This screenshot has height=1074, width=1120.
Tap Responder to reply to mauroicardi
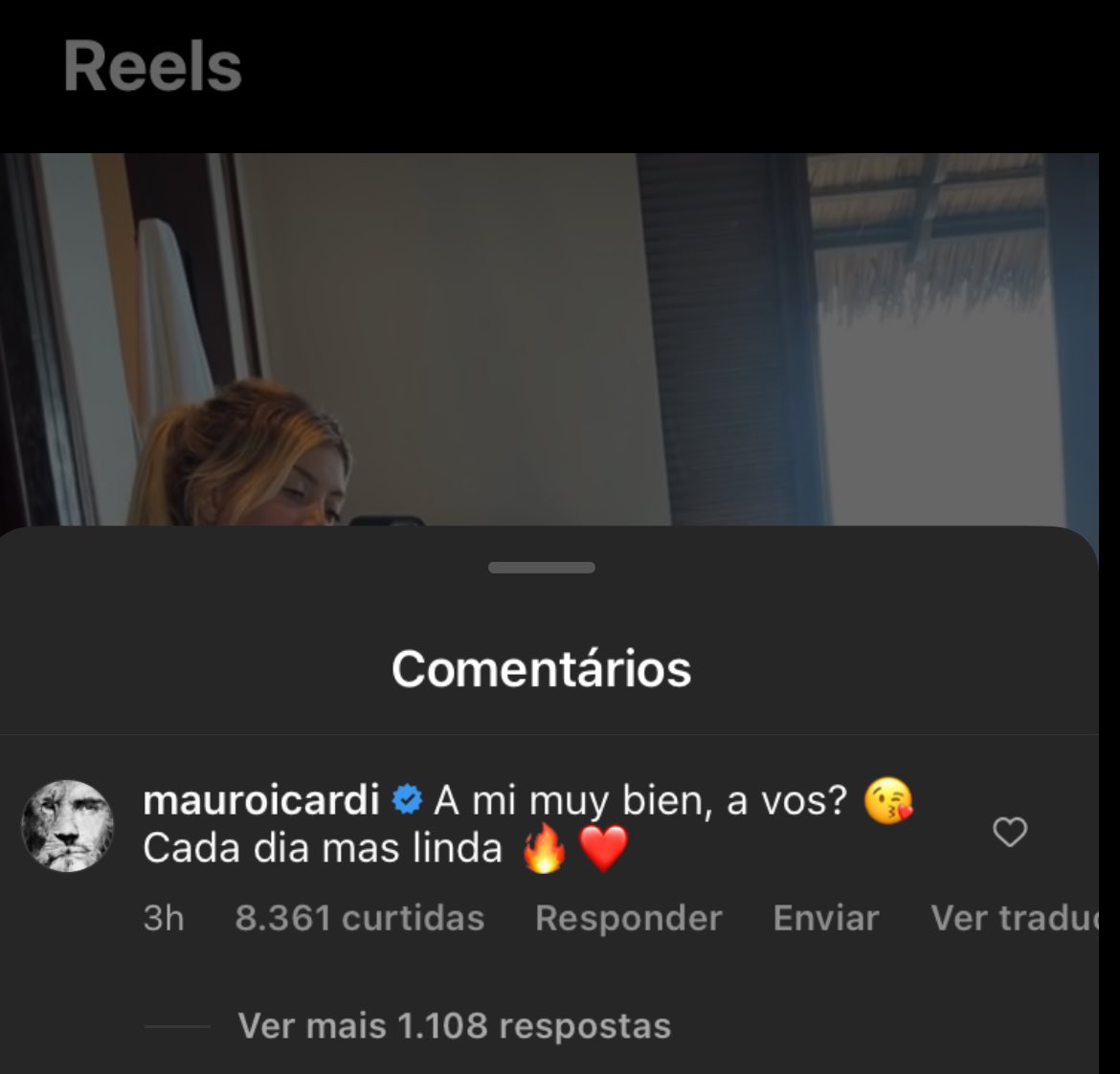pos(628,918)
